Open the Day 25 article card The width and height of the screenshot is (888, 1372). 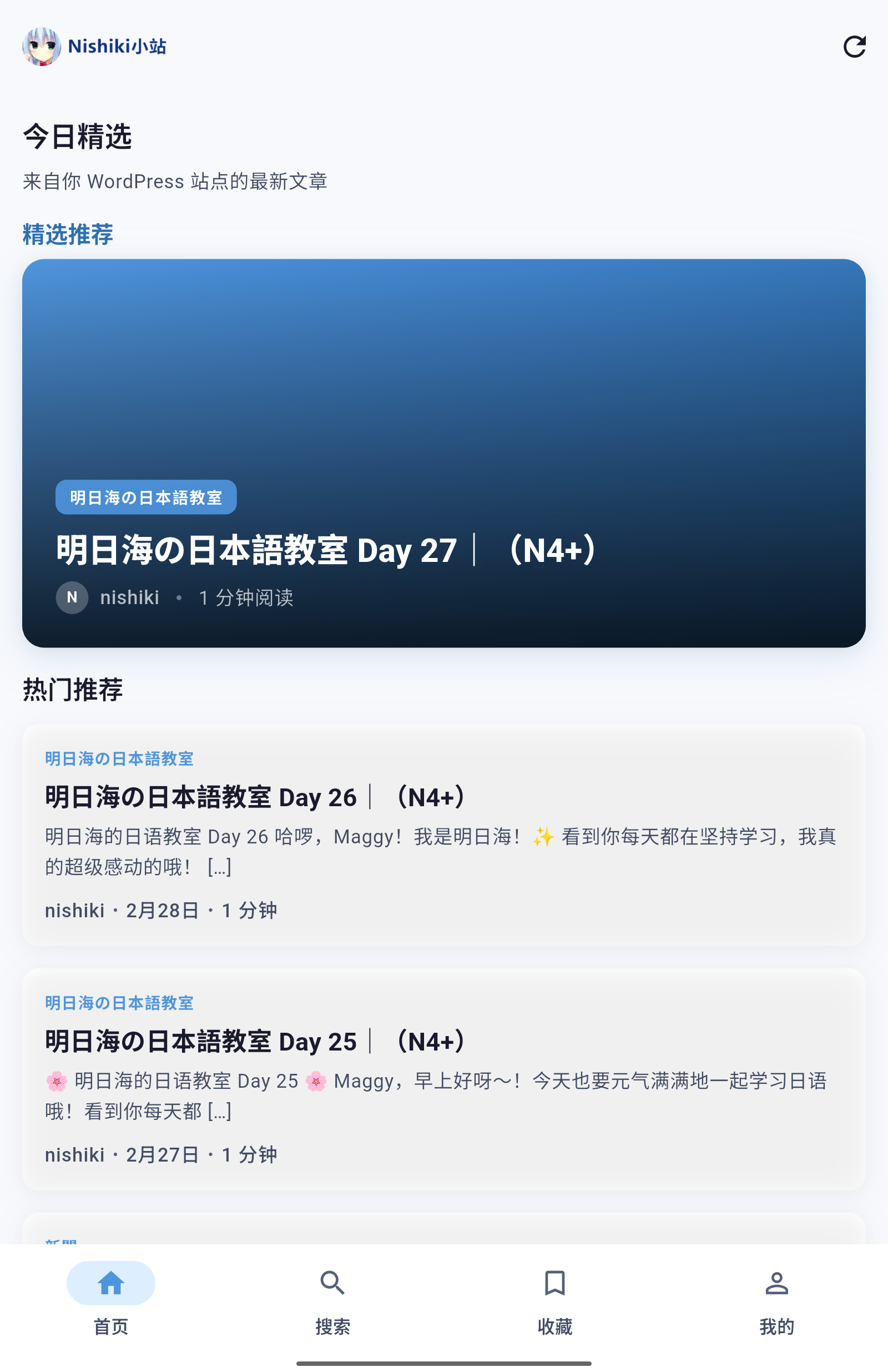click(x=443, y=1081)
